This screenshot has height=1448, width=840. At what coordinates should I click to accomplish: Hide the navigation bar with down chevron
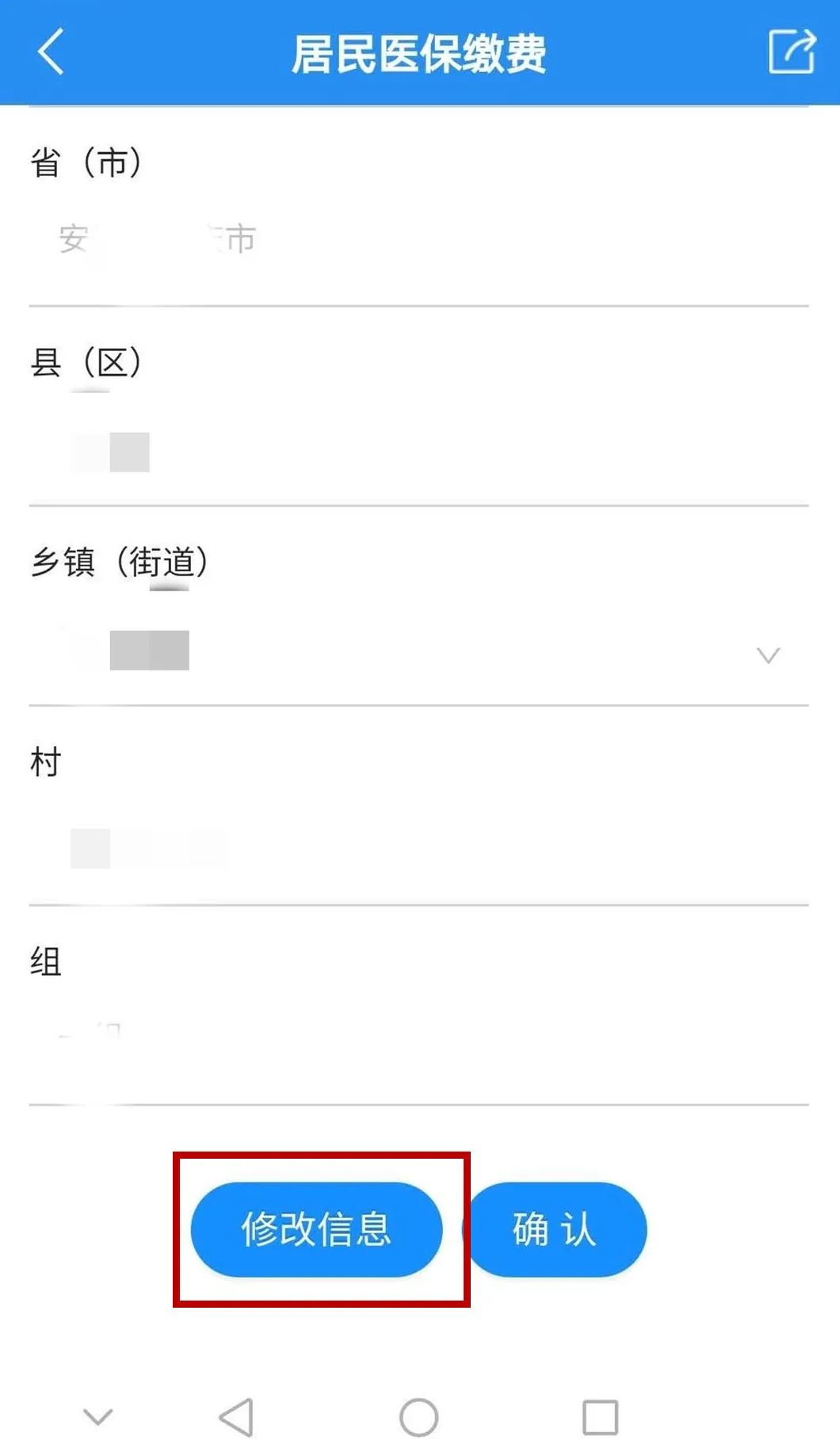[98, 1416]
